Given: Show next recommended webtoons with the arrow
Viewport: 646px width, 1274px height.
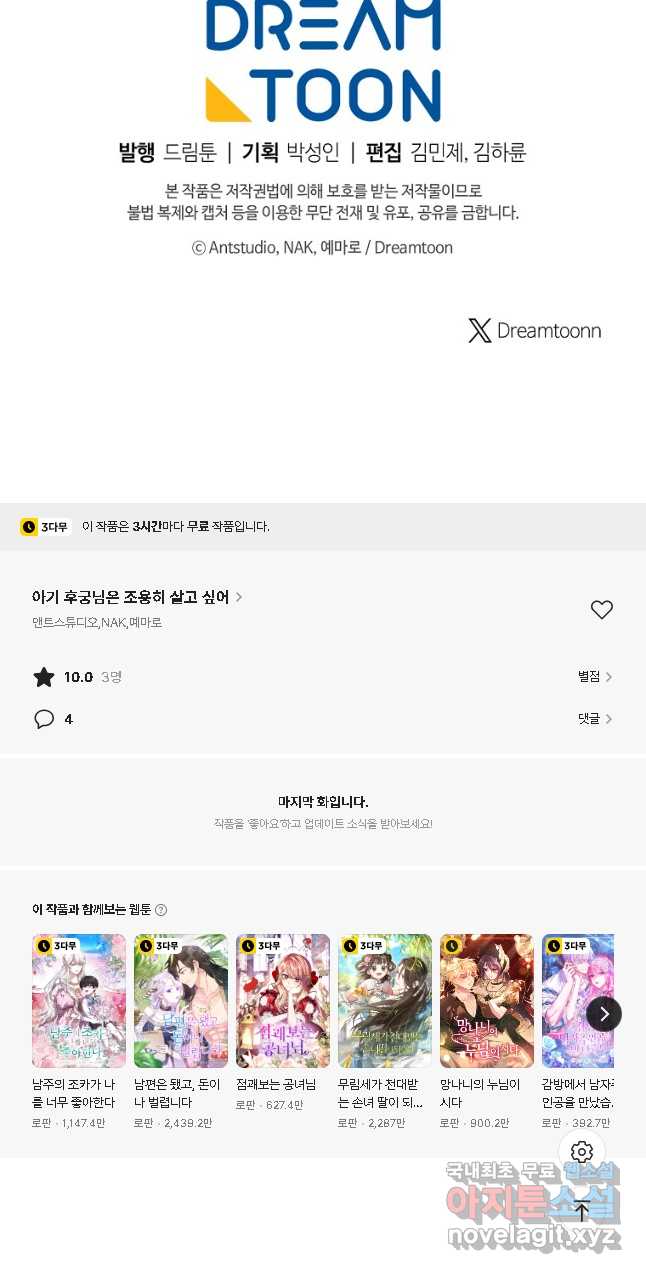Looking at the screenshot, I should 604,1014.
